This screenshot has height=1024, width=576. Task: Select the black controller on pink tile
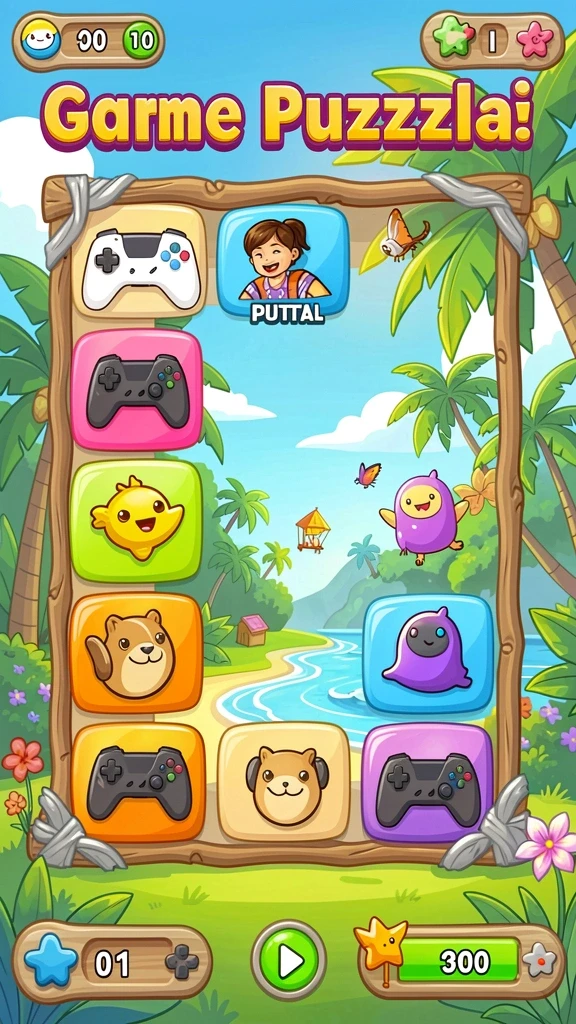(x=136, y=390)
